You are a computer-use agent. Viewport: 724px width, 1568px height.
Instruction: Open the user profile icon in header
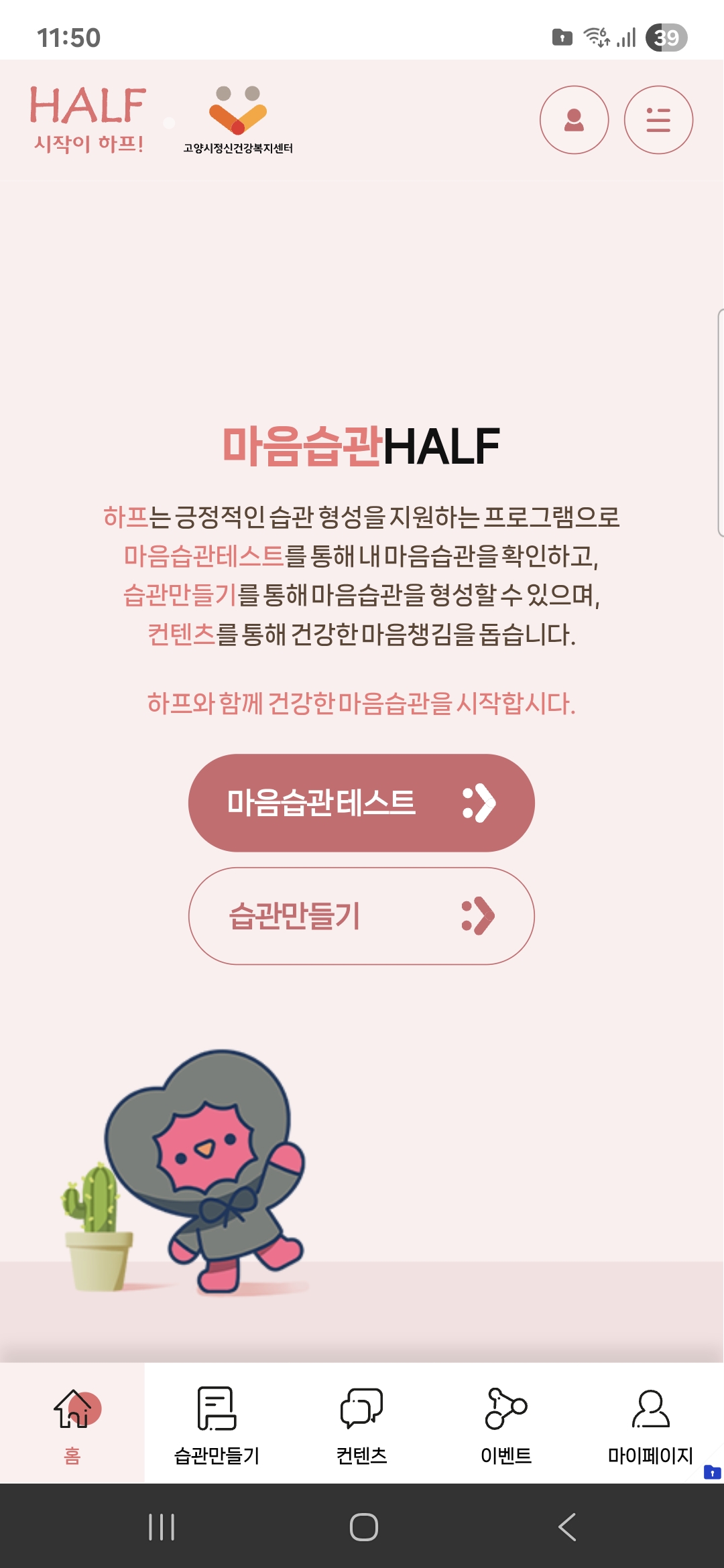click(x=574, y=120)
